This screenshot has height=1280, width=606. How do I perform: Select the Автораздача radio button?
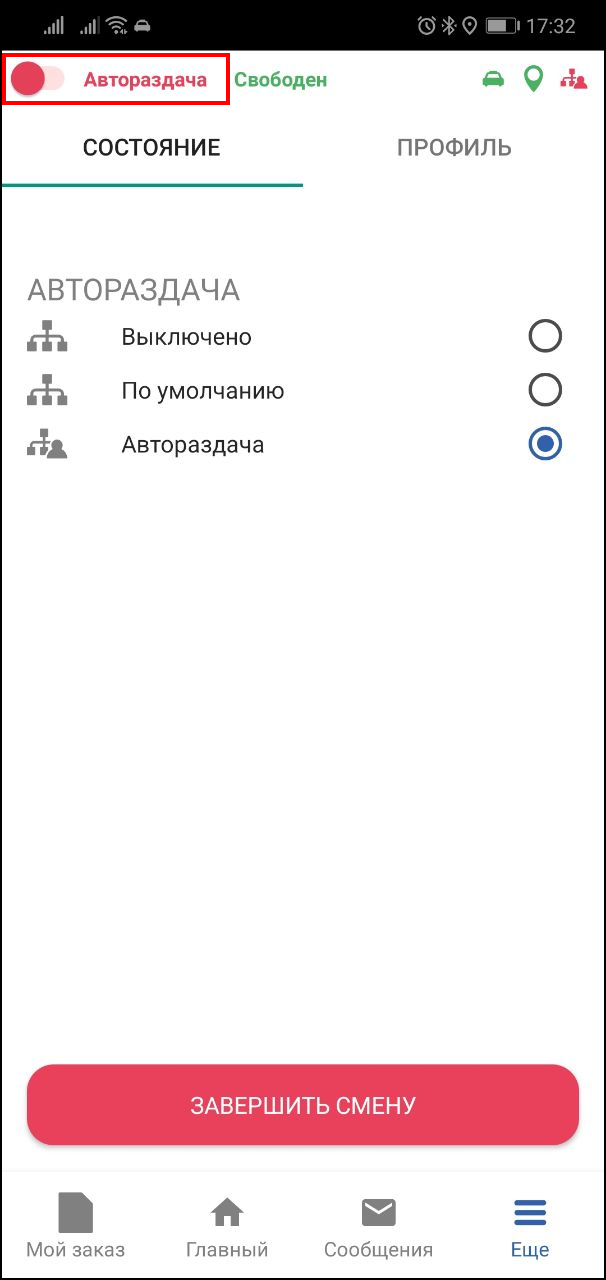[x=545, y=445]
